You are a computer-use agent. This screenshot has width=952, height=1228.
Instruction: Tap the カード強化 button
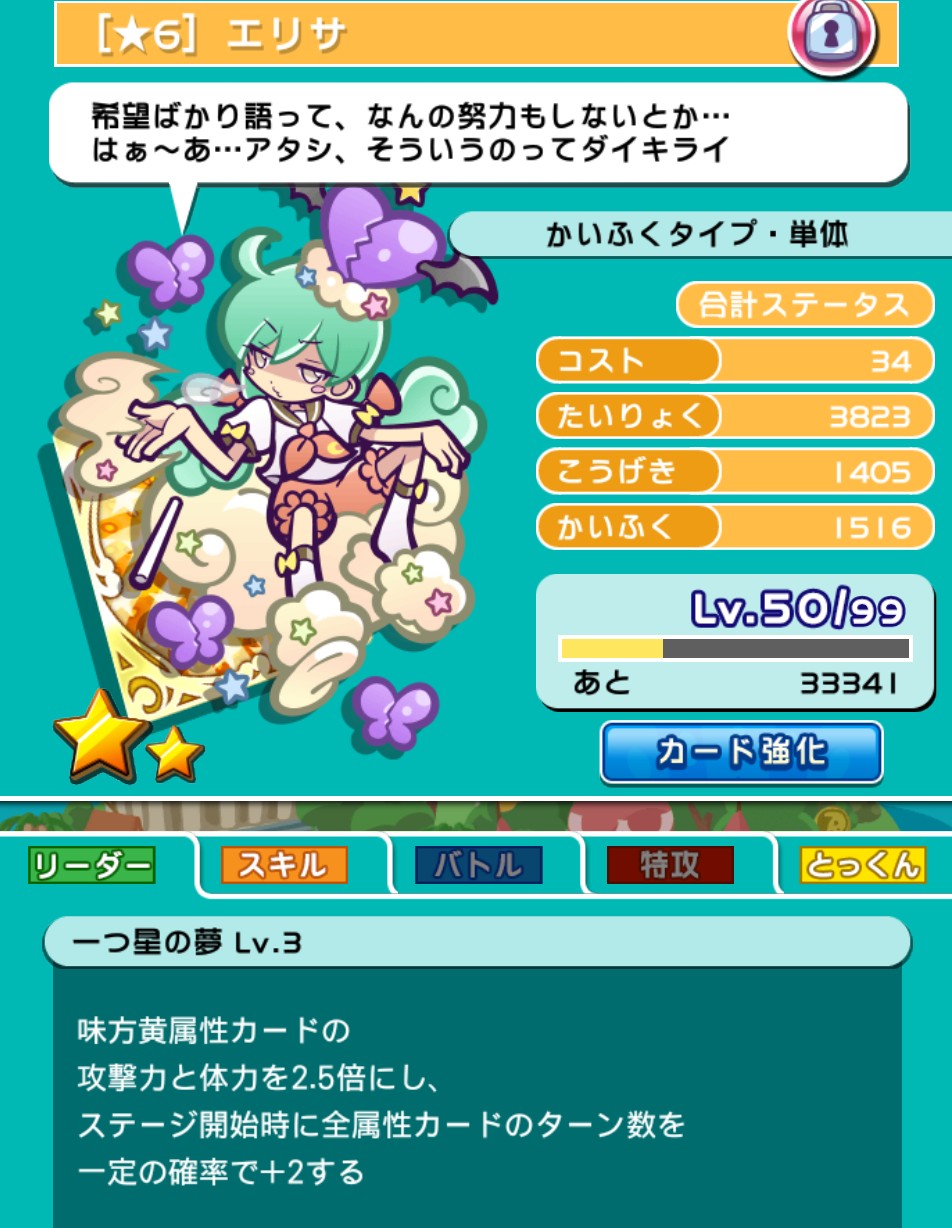point(741,752)
